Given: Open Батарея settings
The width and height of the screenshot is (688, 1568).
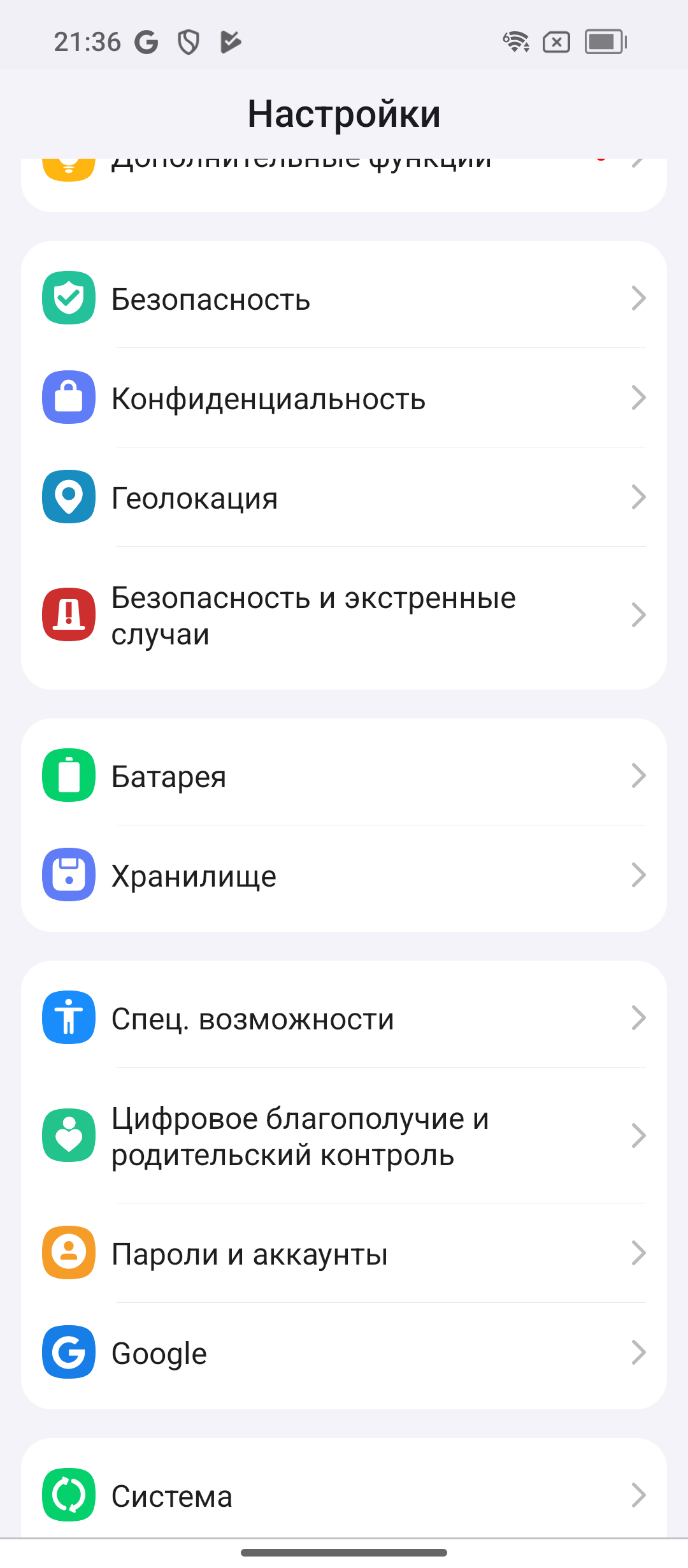Looking at the screenshot, I should click(344, 776).
